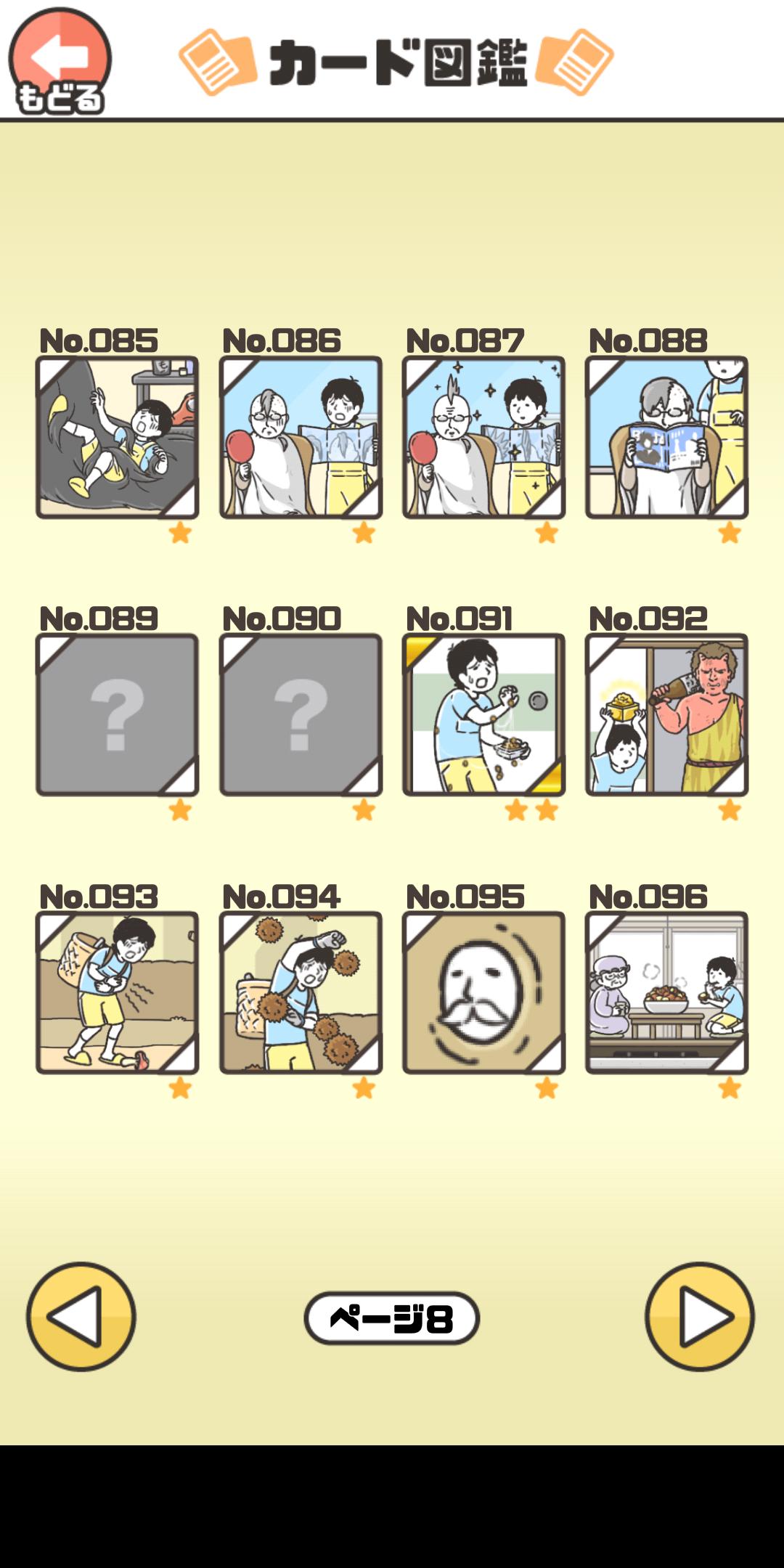View card No.096
This screenshot has height=1568, width=784.
click(666, 992)
